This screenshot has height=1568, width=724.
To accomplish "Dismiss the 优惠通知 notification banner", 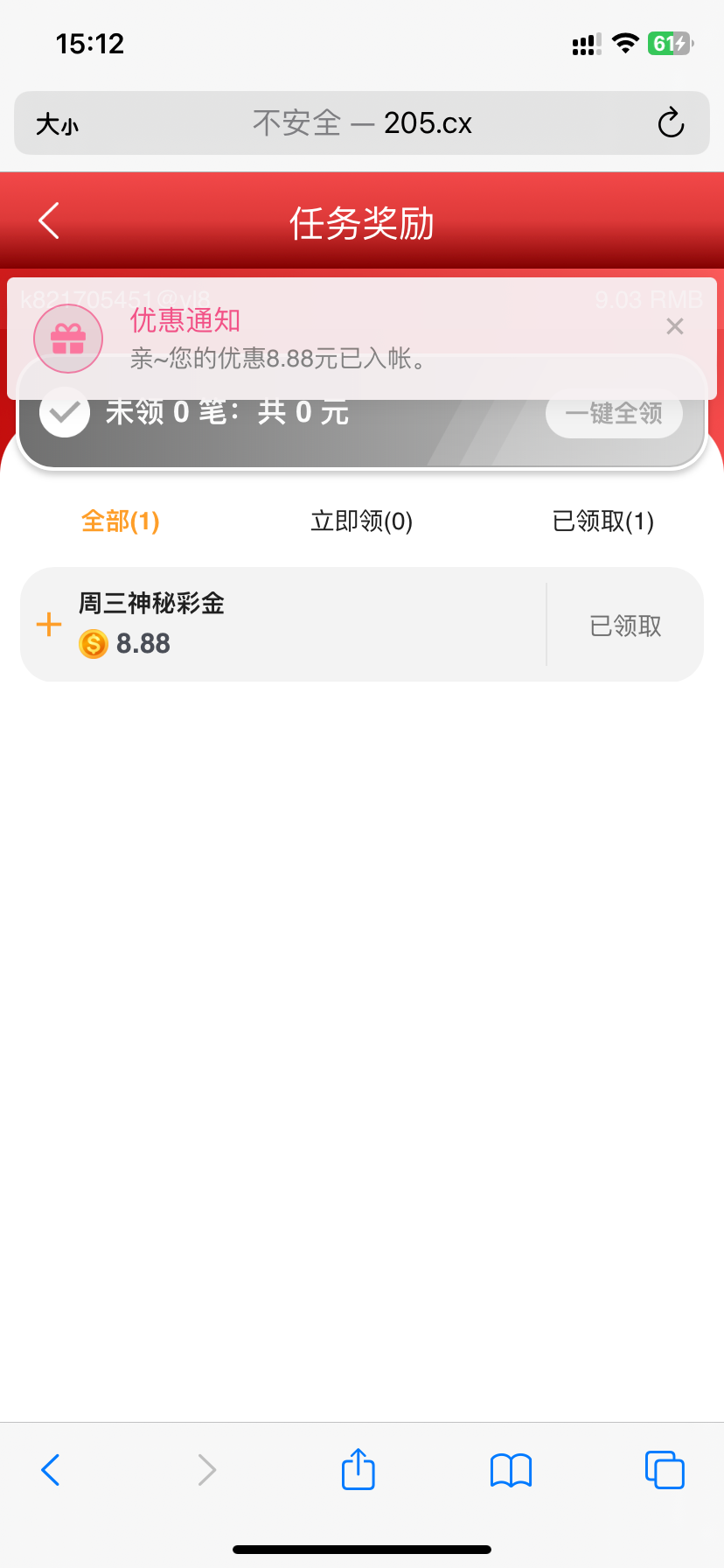I will pyautogui.click(x=674, y=326).
